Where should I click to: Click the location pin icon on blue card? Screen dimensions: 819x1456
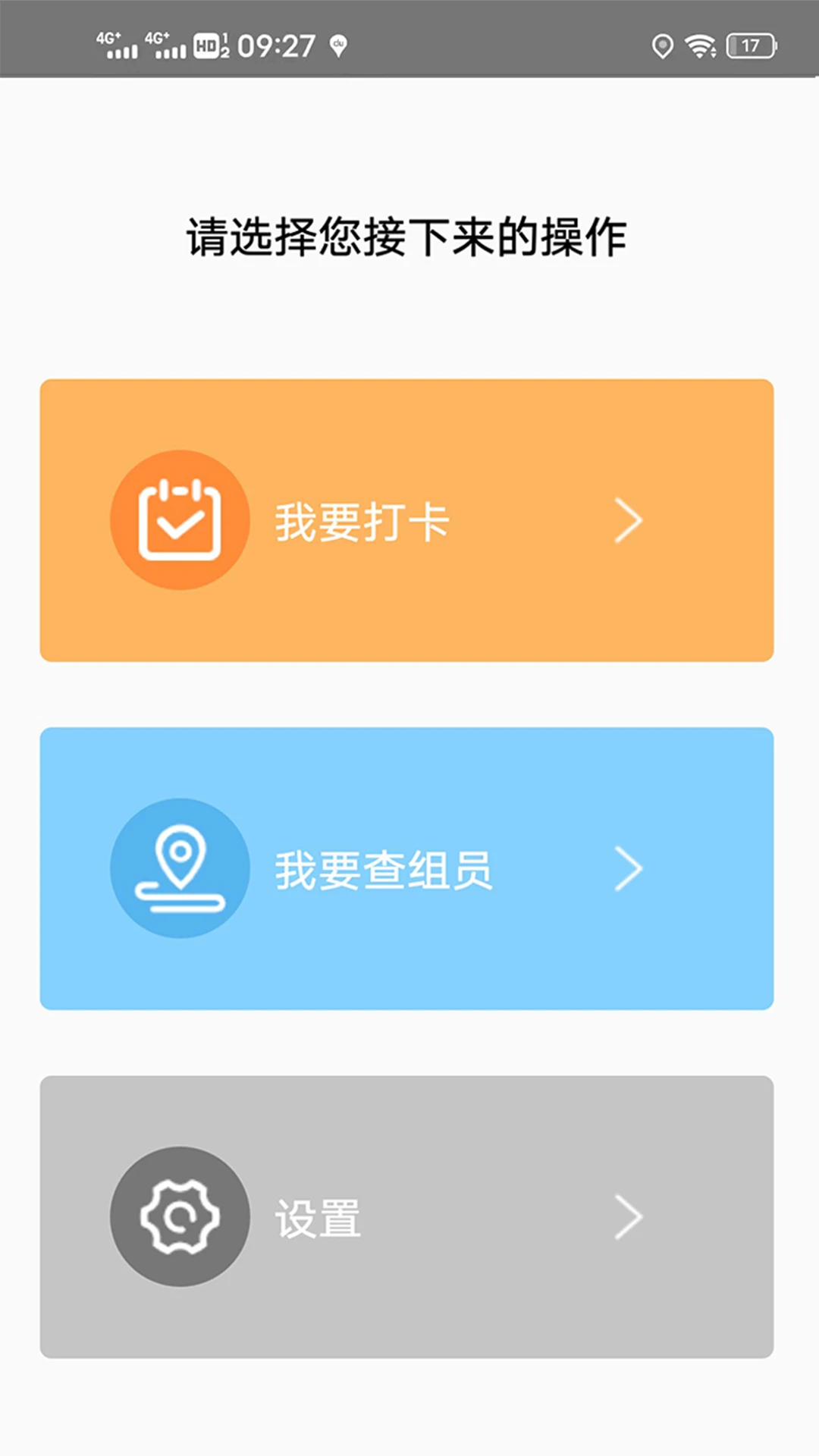click(179, 870)
